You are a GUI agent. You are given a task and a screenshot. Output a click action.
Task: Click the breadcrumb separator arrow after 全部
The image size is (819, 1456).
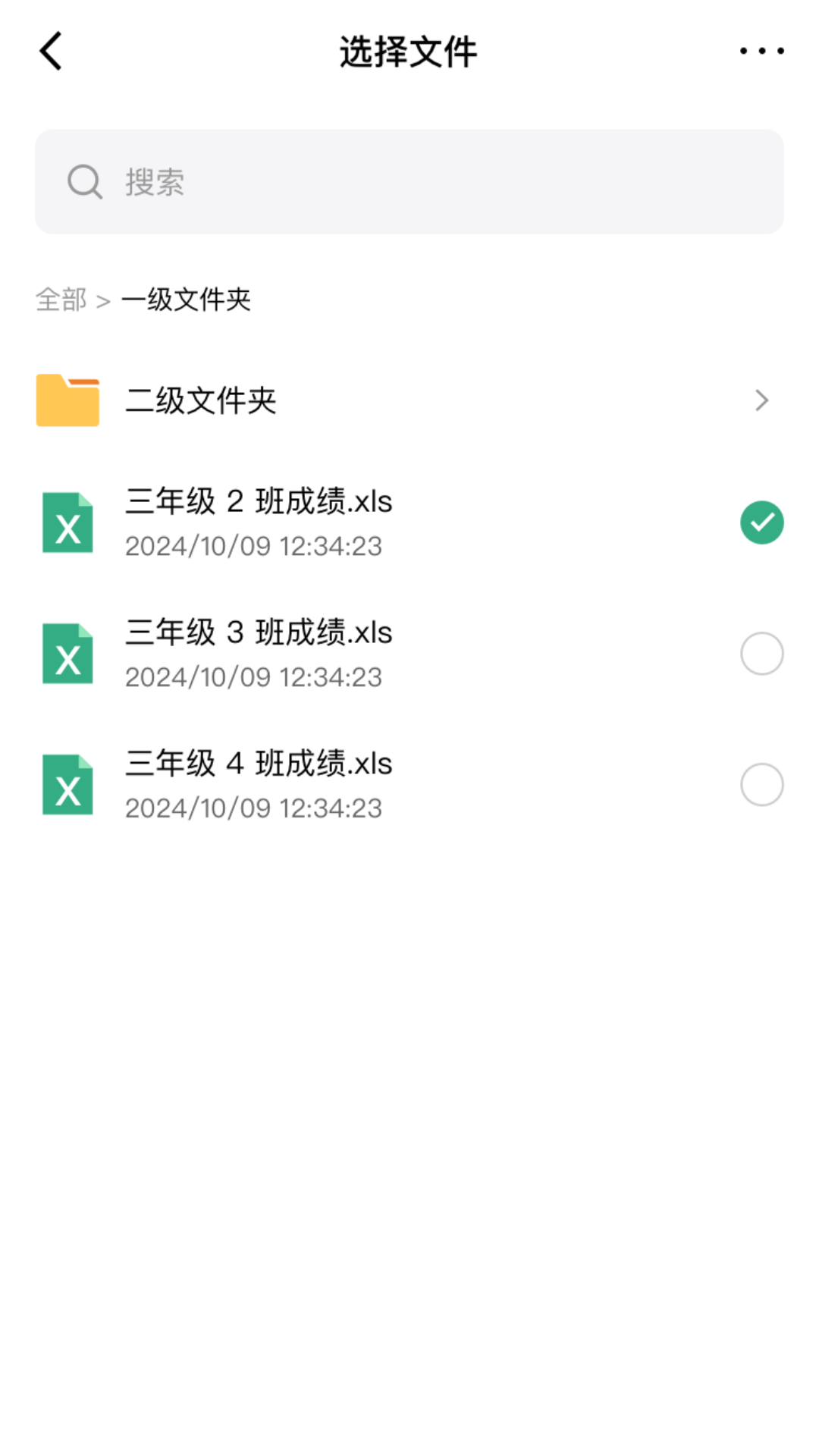click(x=103, y=300)
